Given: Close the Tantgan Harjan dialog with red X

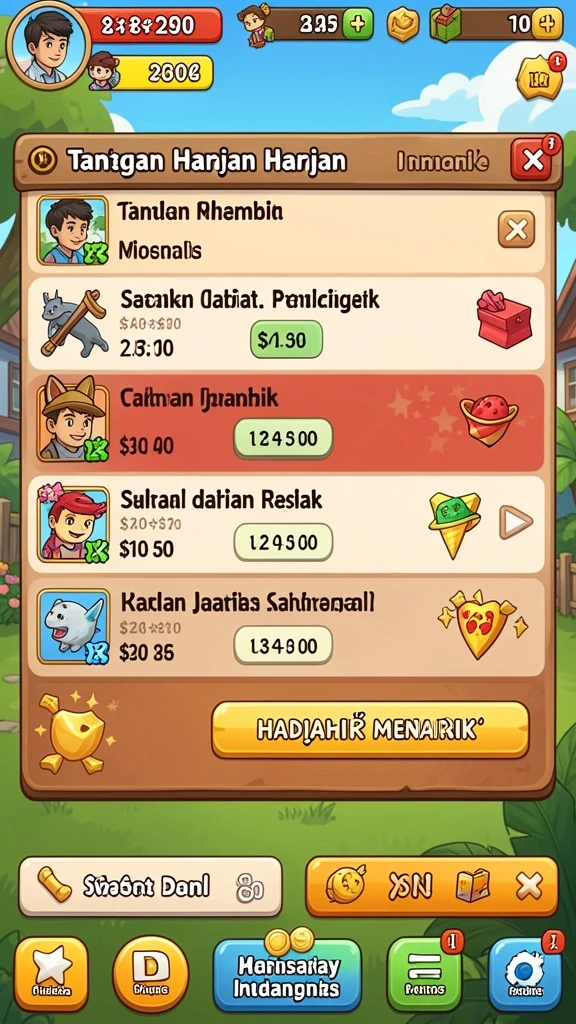Looking at the screenshot, I should [532, 159].
